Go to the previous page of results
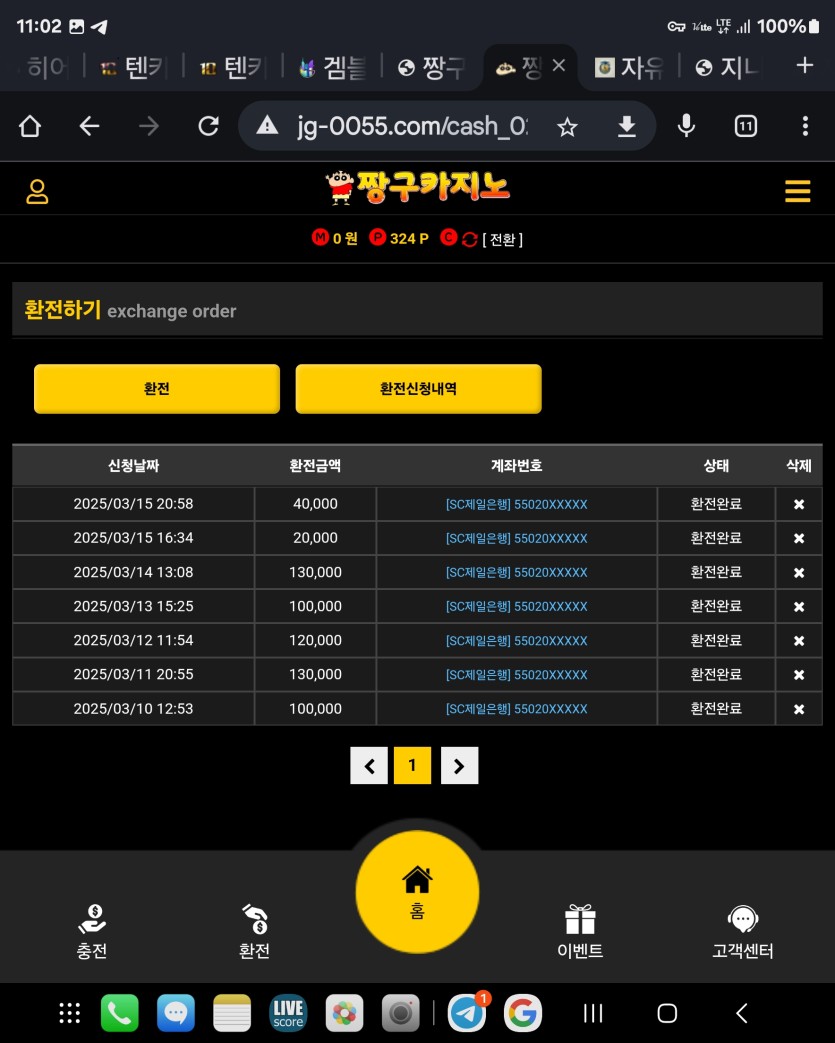The height and width of the screenshot is (1043, 835). click(369, 766)
